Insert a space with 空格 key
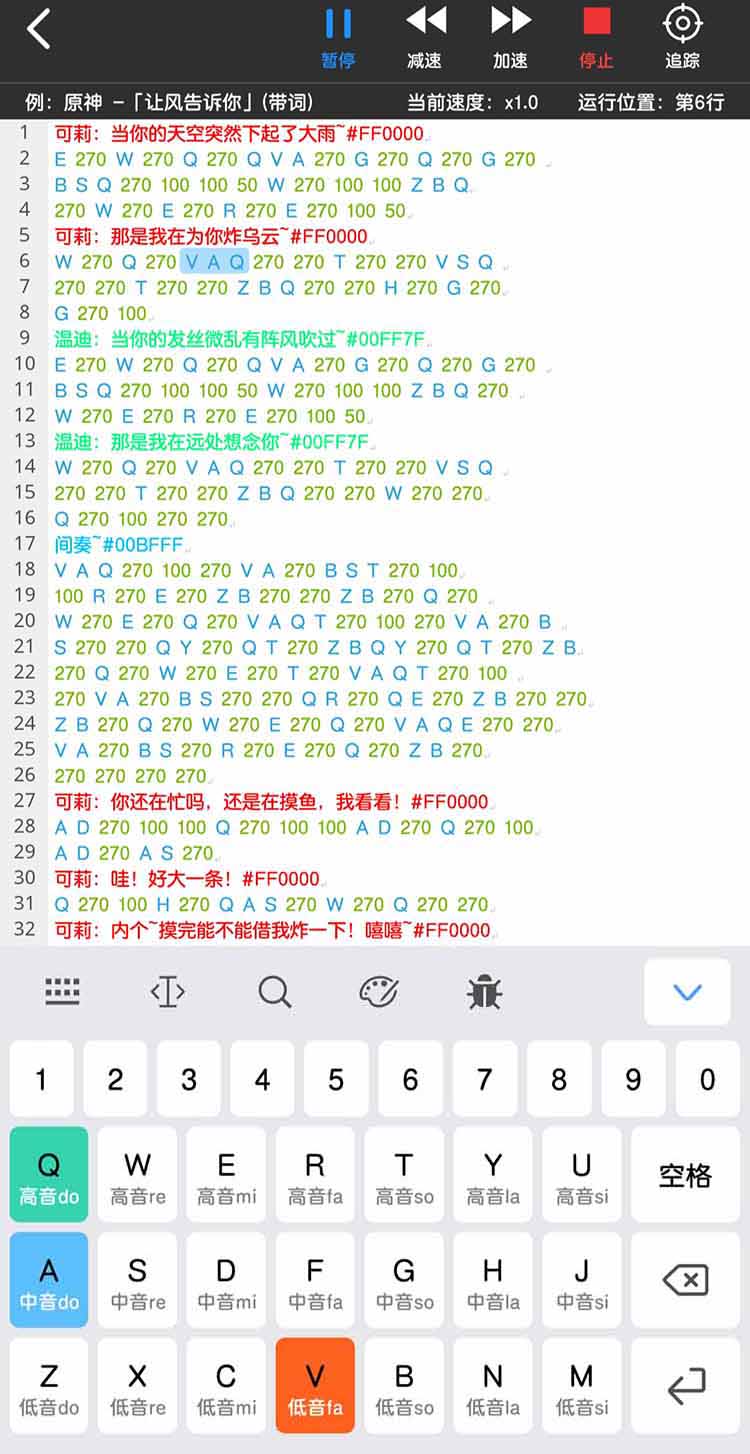Viewport: 750px width, 1454px height. (x=685, y=1174)
